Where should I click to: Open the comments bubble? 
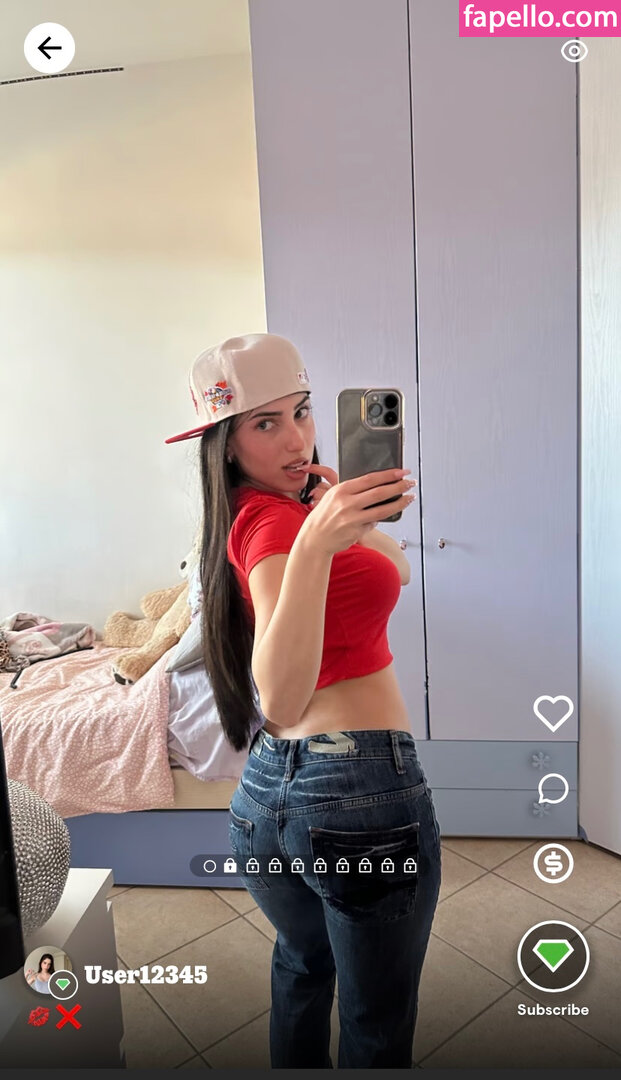click(553, 789)
